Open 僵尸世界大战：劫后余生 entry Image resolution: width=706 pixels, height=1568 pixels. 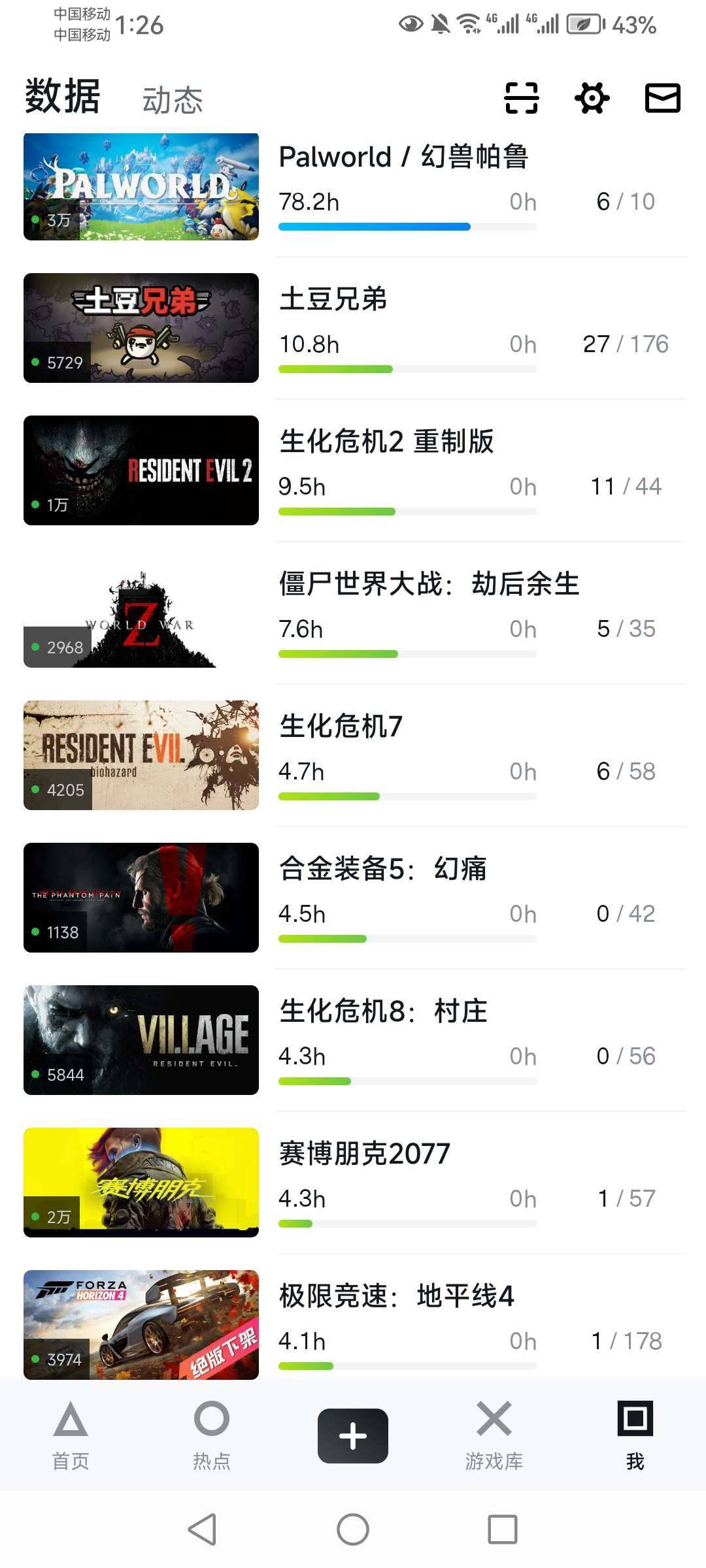(x=429, y=584)
